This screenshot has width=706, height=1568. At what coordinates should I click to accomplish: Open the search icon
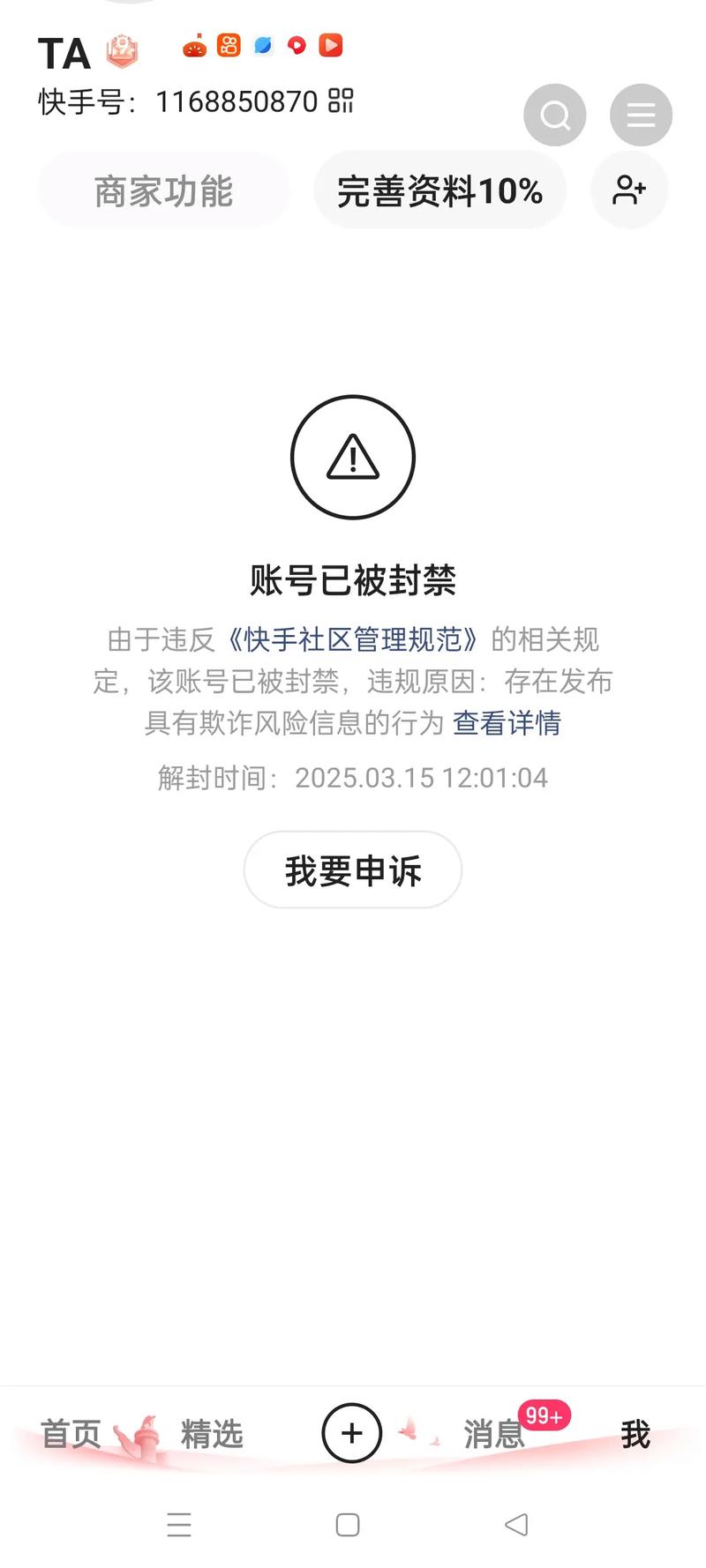554,115
